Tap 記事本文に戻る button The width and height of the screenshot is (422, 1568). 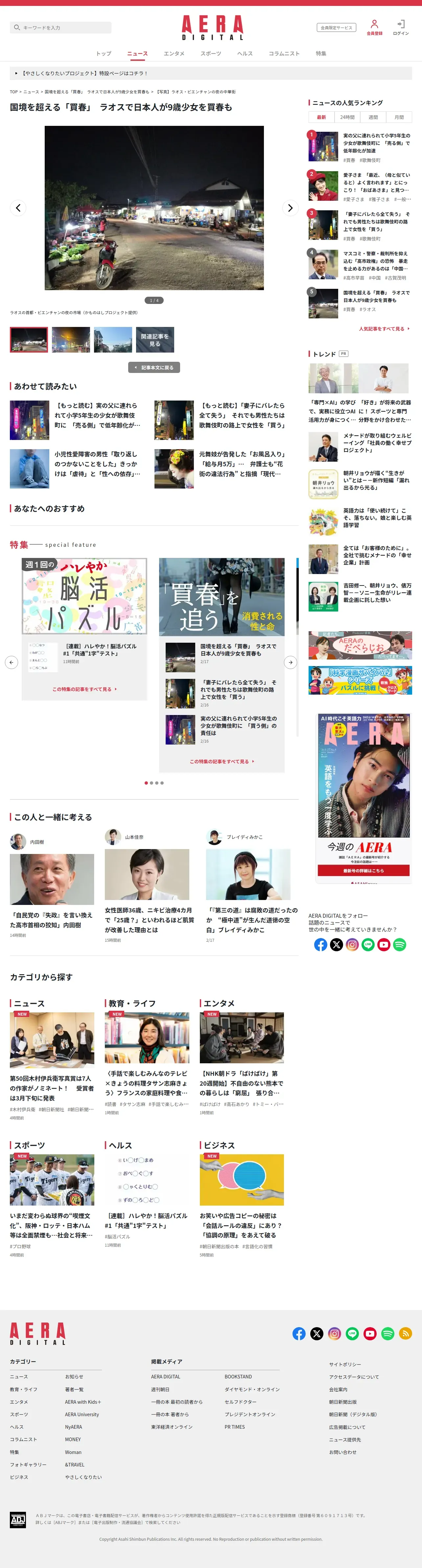154,368
